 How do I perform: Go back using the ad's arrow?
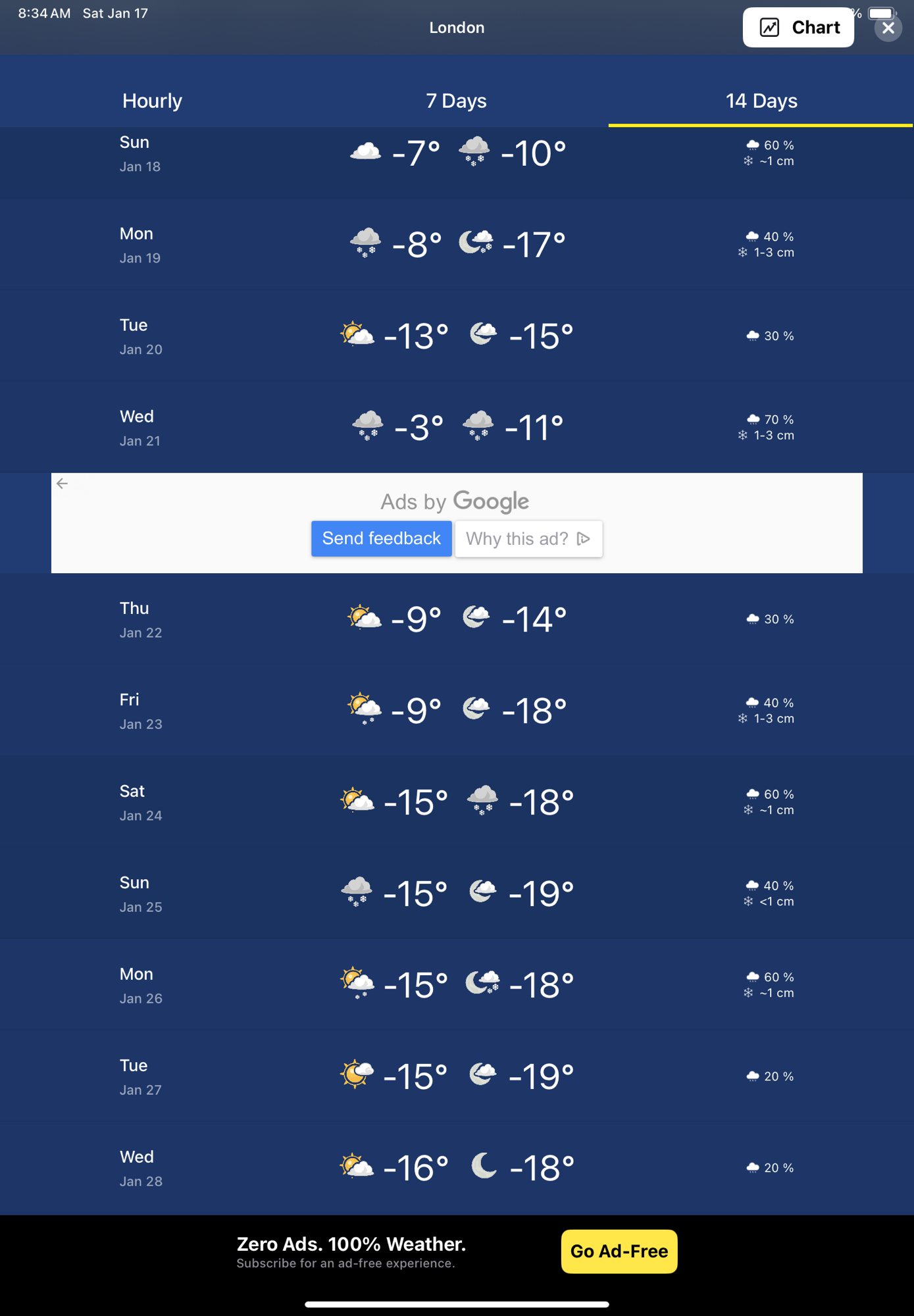coord(63,484)
